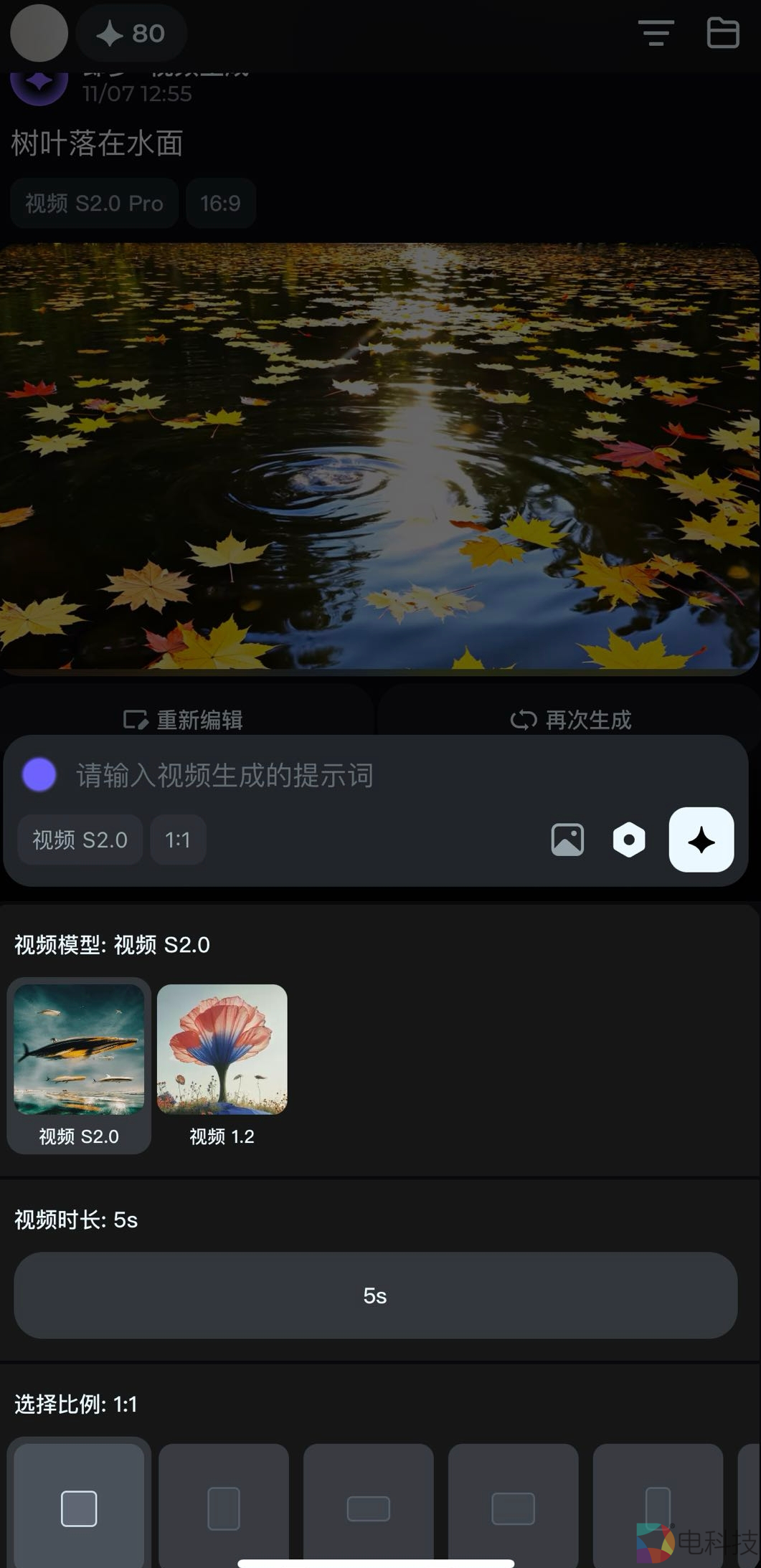Viewport: 761px width, 1568px height.
Task: Click the purple circle icon in prompt bar
Action: [x=39, y=775]
